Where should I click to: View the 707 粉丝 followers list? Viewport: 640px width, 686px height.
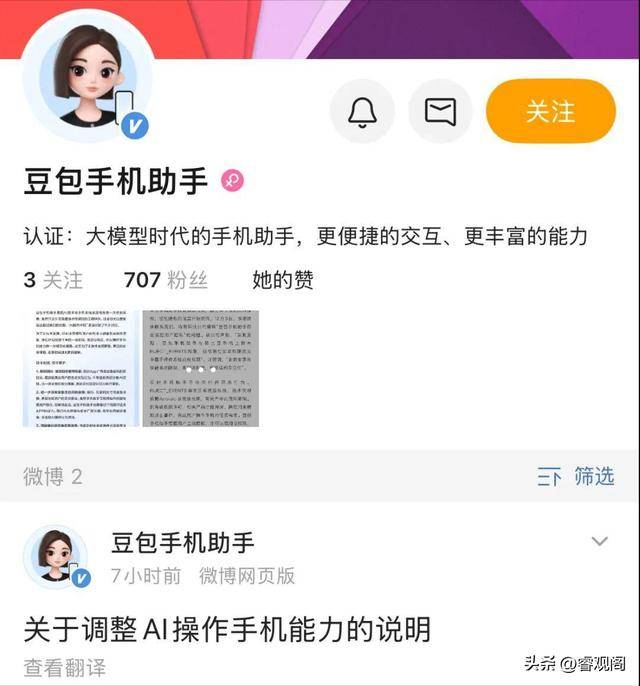pos(165,279)
